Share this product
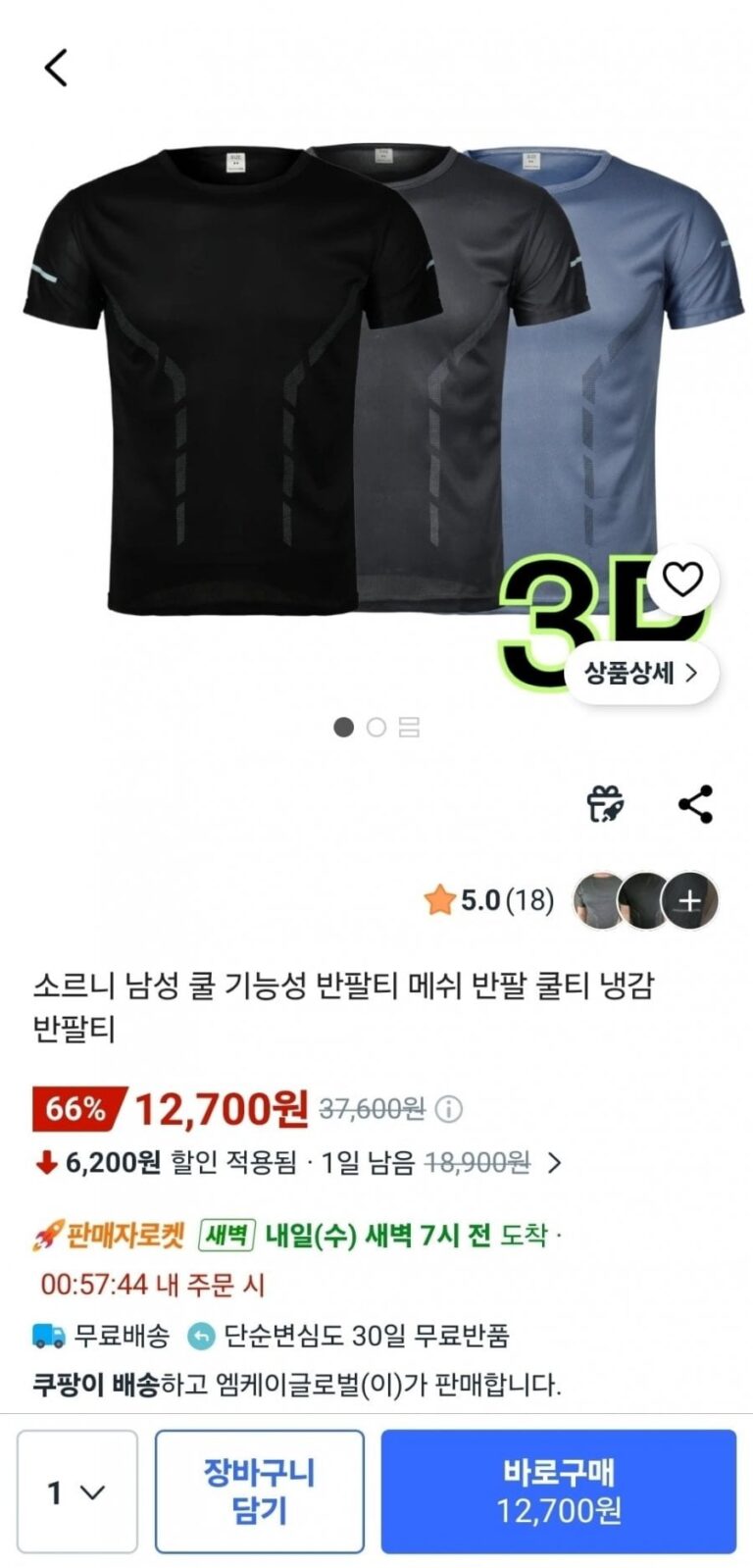Viewport: 753px width, 1568px height. coord(695,804)
